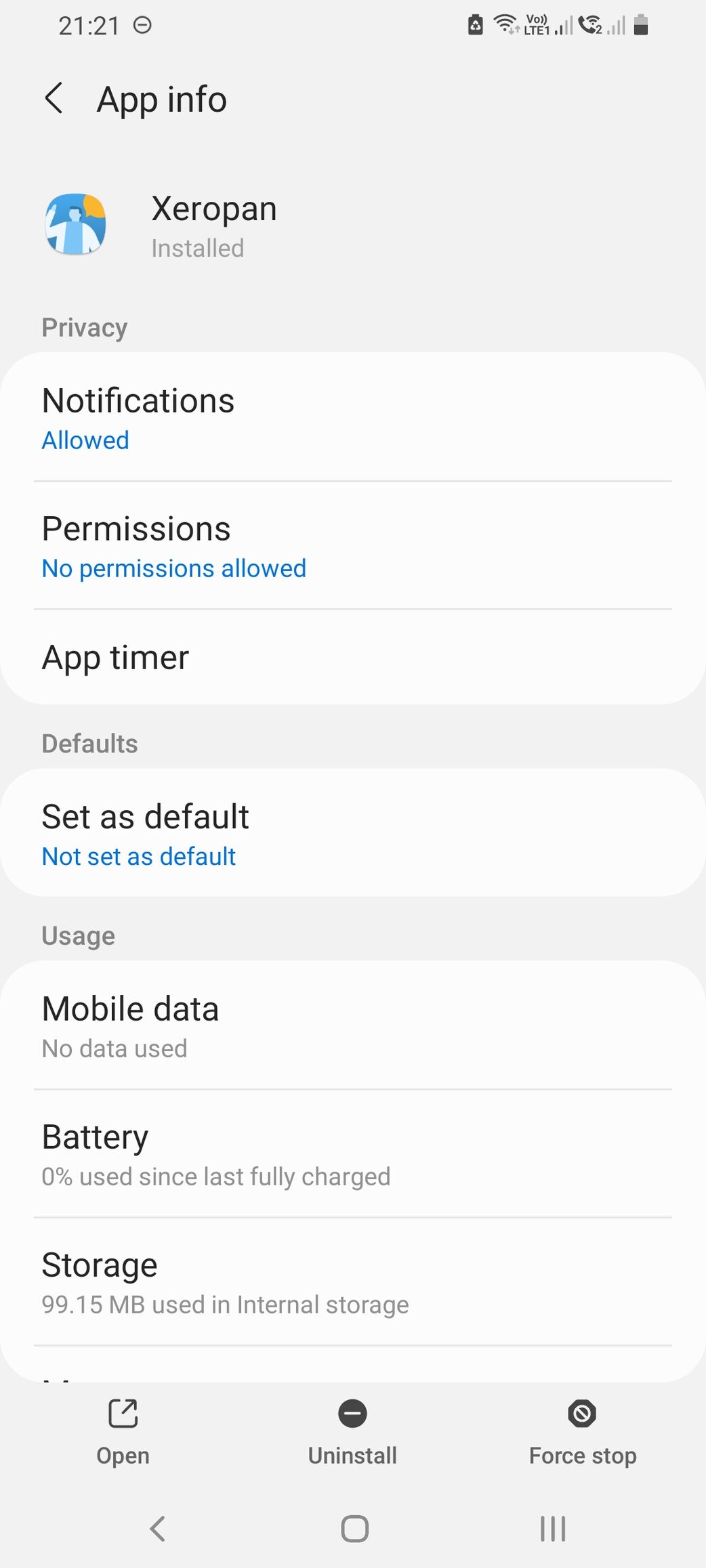
Task: Open the recent apps view
Action: [553, 1528]
